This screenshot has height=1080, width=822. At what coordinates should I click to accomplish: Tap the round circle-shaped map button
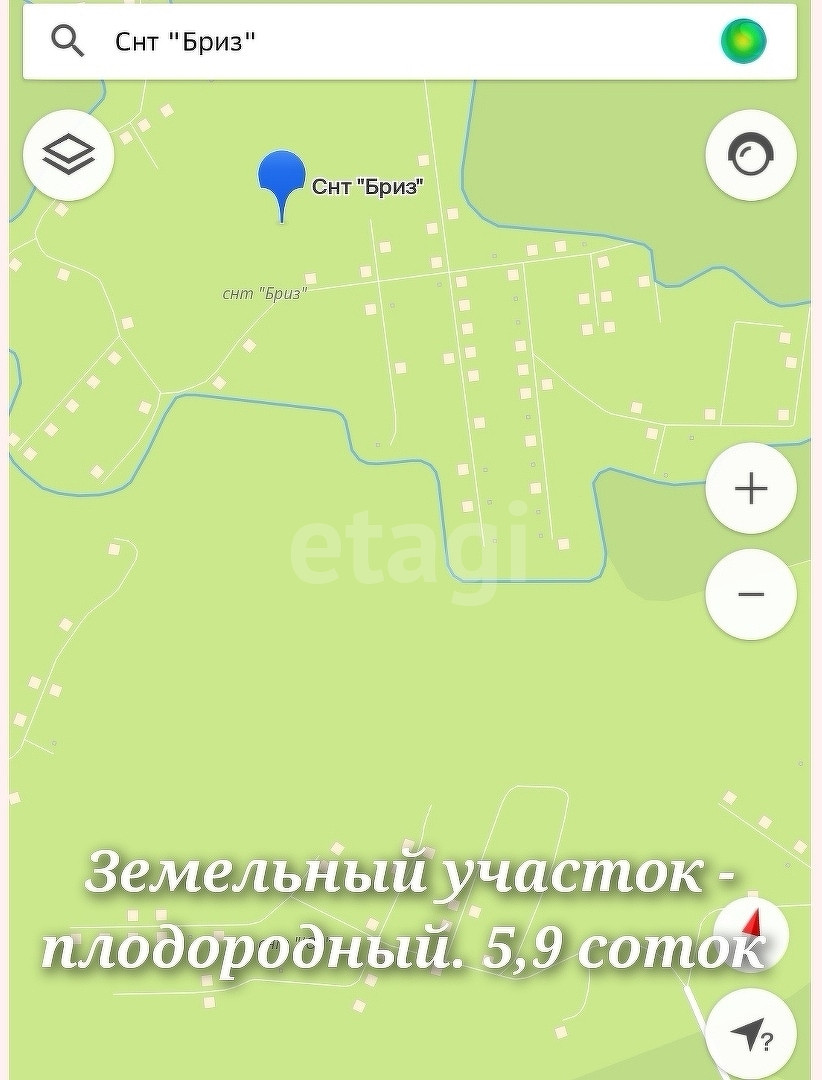(750, 156)
